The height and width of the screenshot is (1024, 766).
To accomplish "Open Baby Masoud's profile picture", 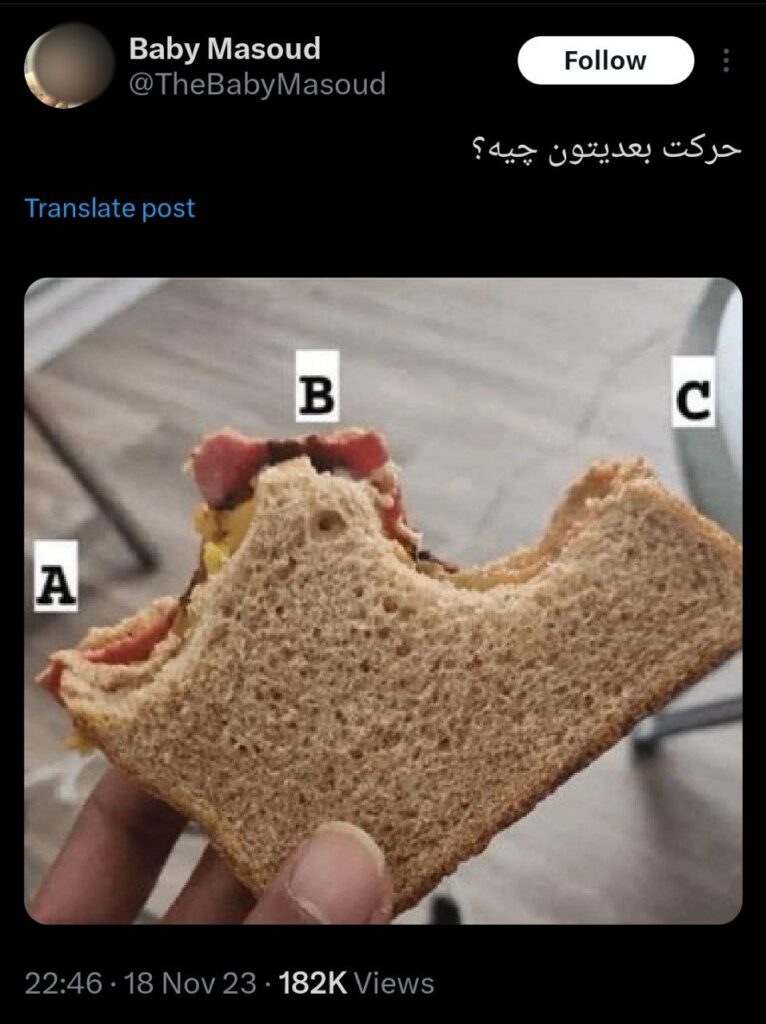I will [69, 66].
